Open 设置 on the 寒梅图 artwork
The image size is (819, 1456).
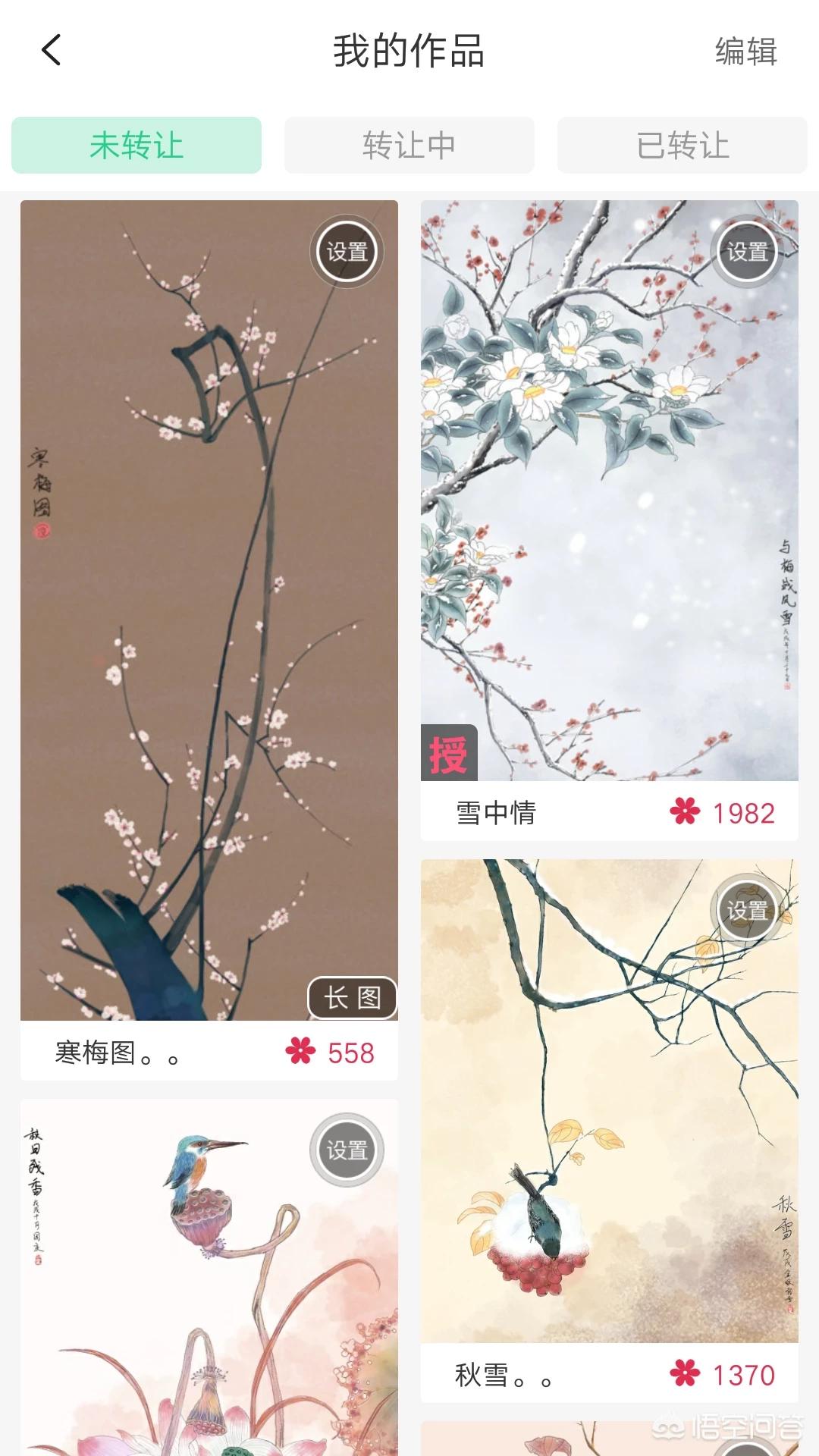coord(347,252)
